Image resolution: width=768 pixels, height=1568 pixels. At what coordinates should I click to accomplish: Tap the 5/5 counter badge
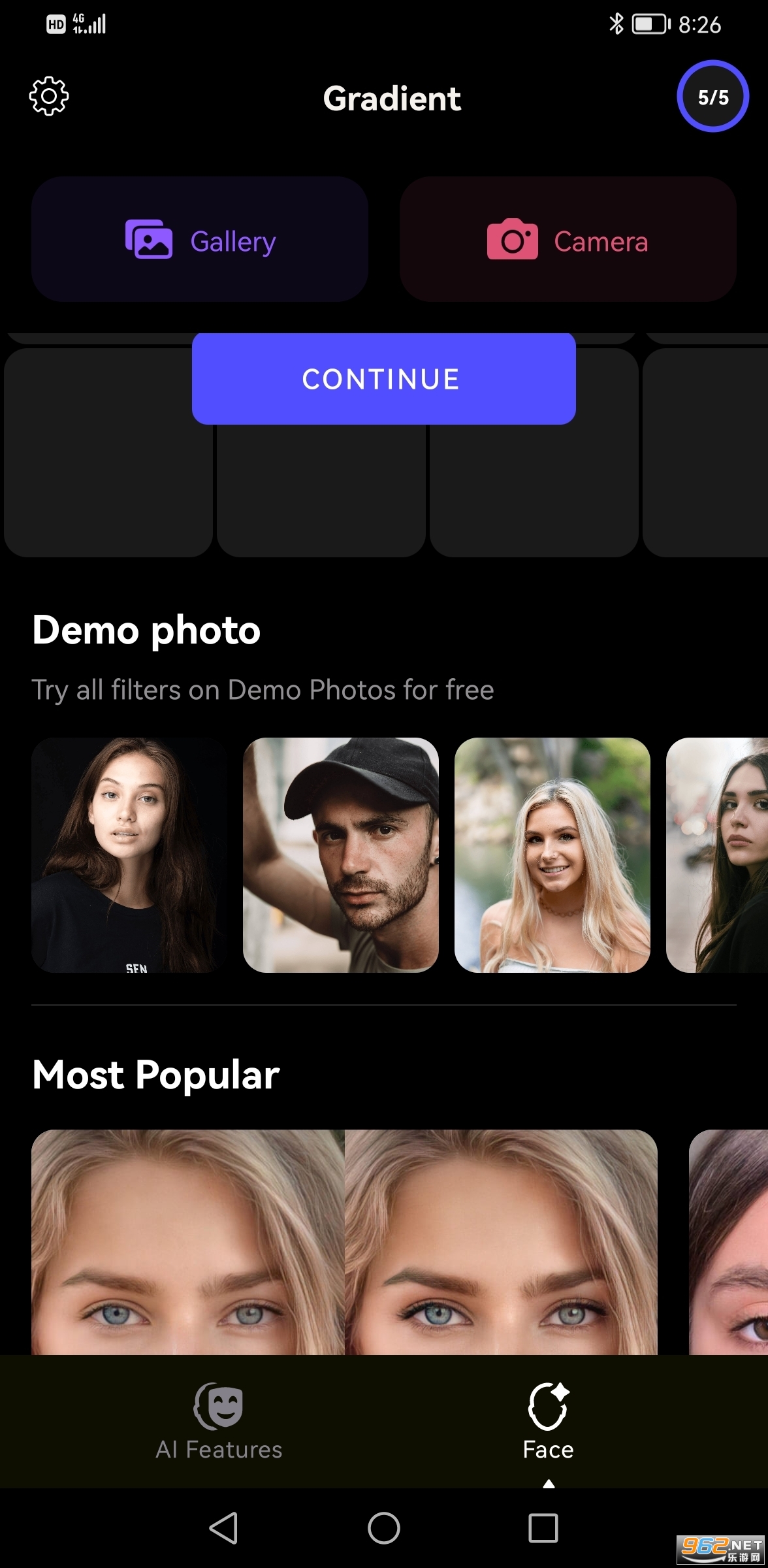click(x=712, y=97)
